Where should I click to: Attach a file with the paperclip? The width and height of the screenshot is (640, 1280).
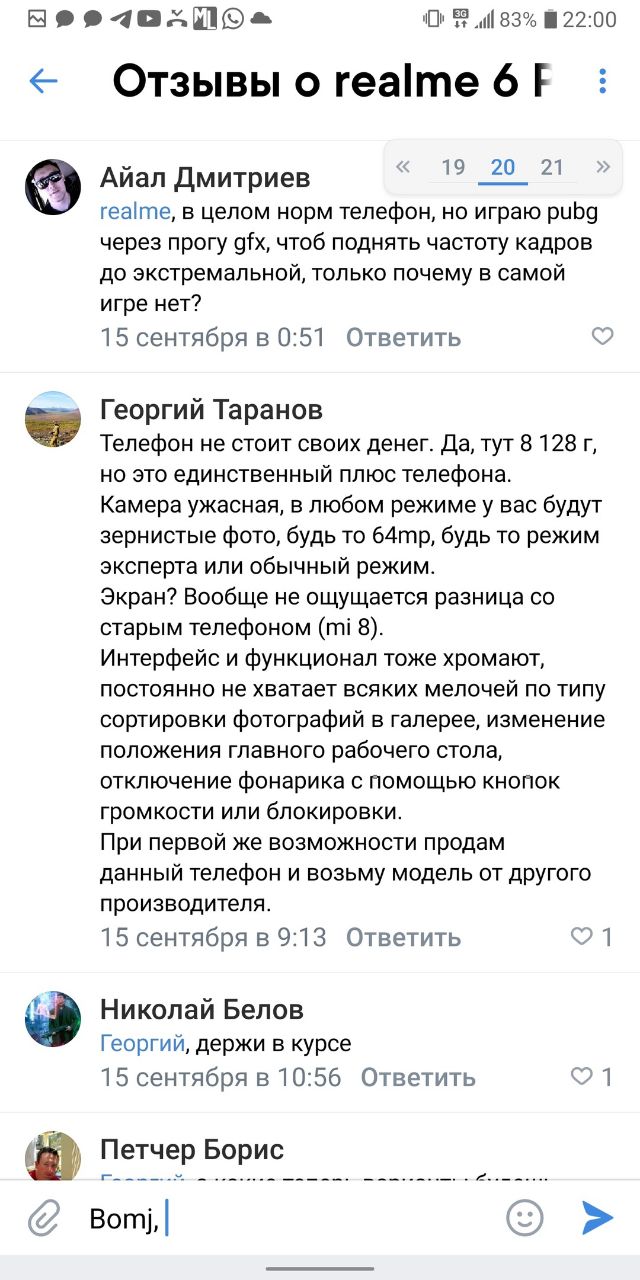(43, 1218)
